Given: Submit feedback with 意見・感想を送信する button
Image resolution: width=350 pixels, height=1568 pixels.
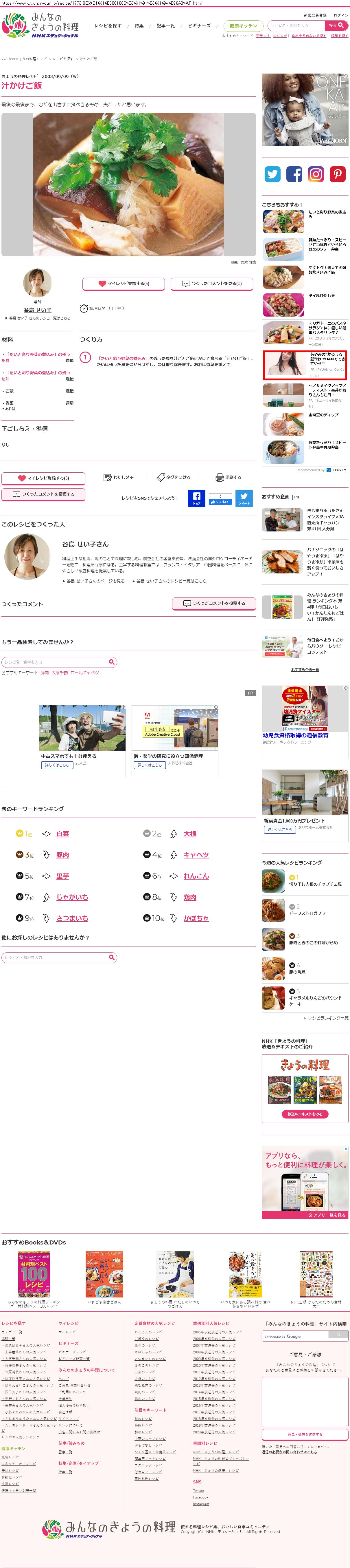Looking at the screenshot, I should [304, 1434].
